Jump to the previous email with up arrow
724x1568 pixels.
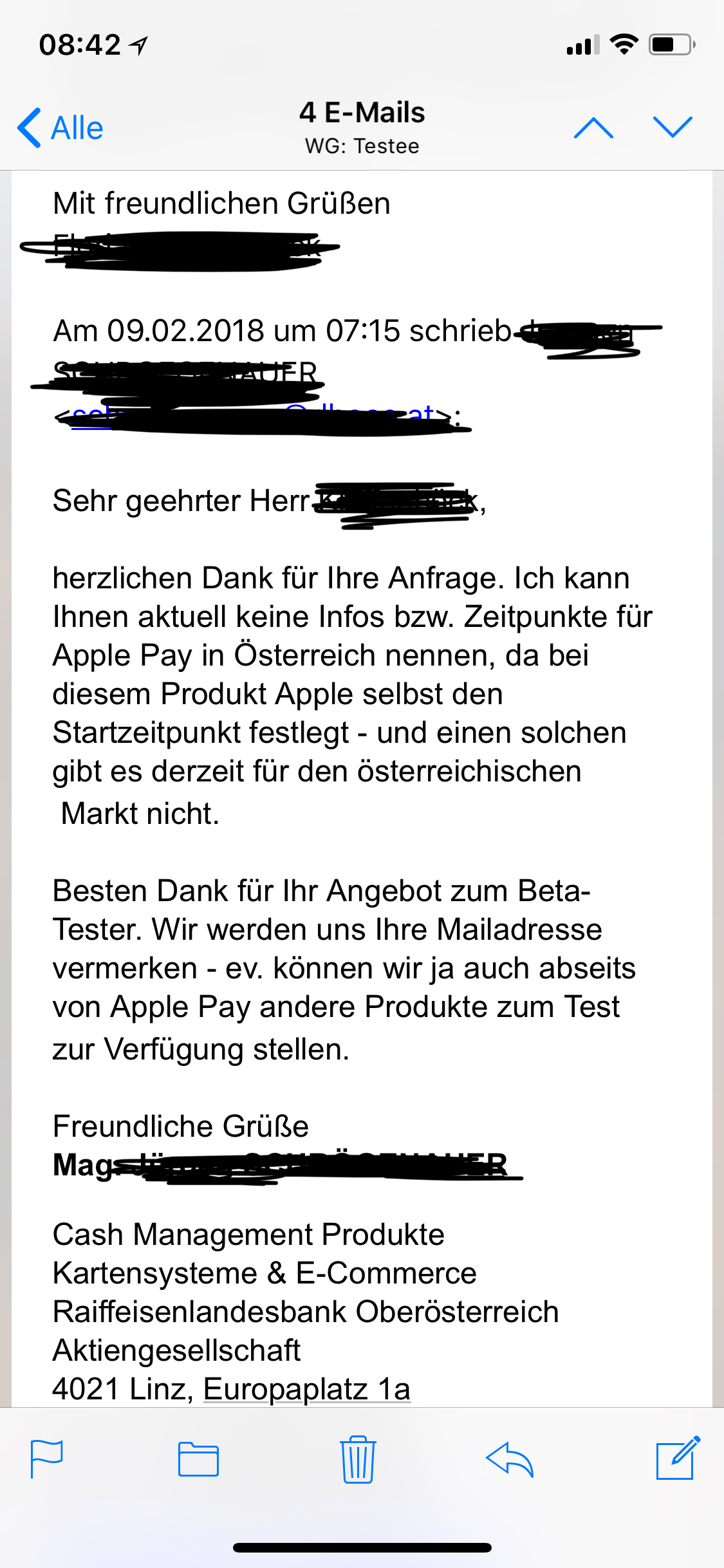coord(593,127)
